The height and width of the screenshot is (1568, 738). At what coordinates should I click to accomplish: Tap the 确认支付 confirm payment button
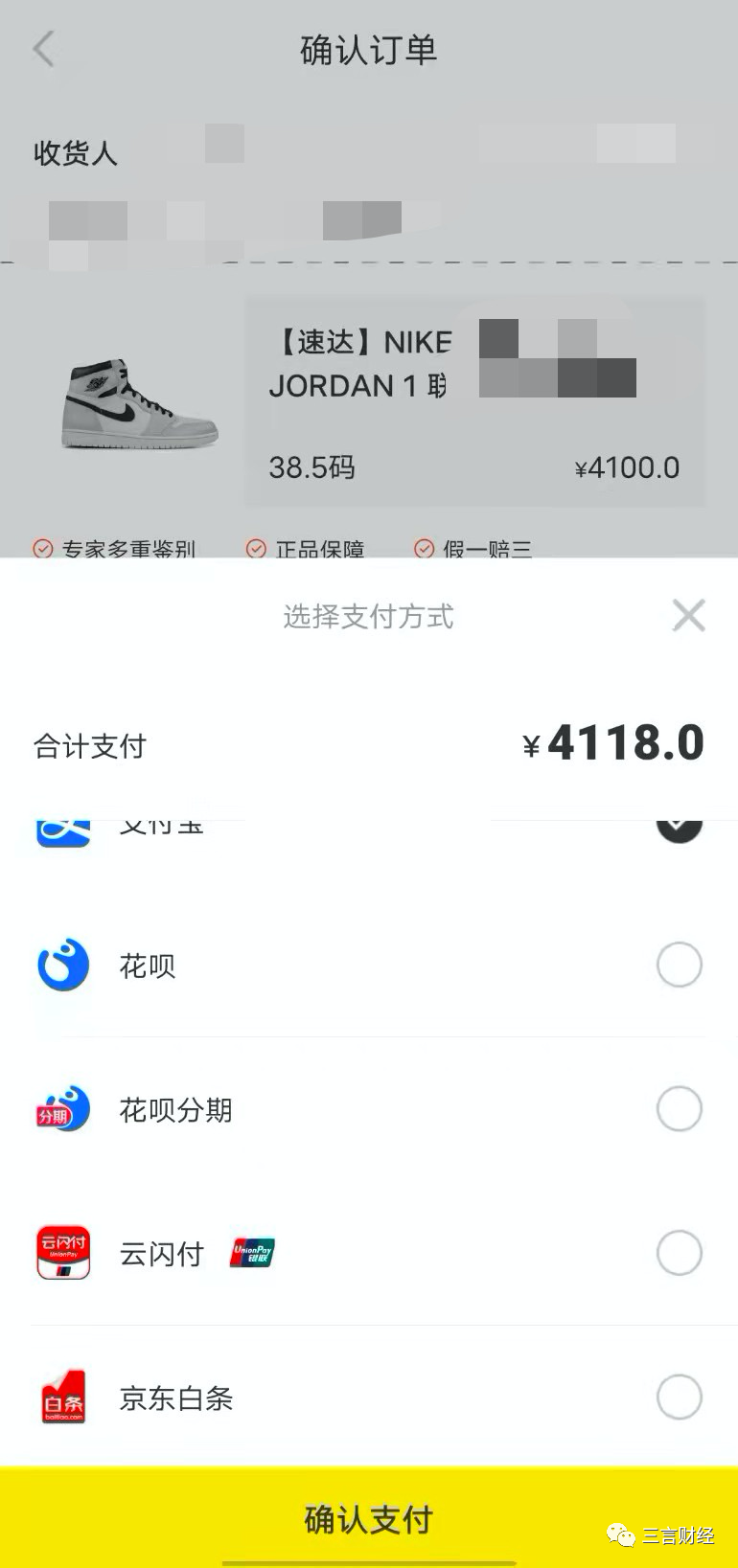tap(369, 1520)
